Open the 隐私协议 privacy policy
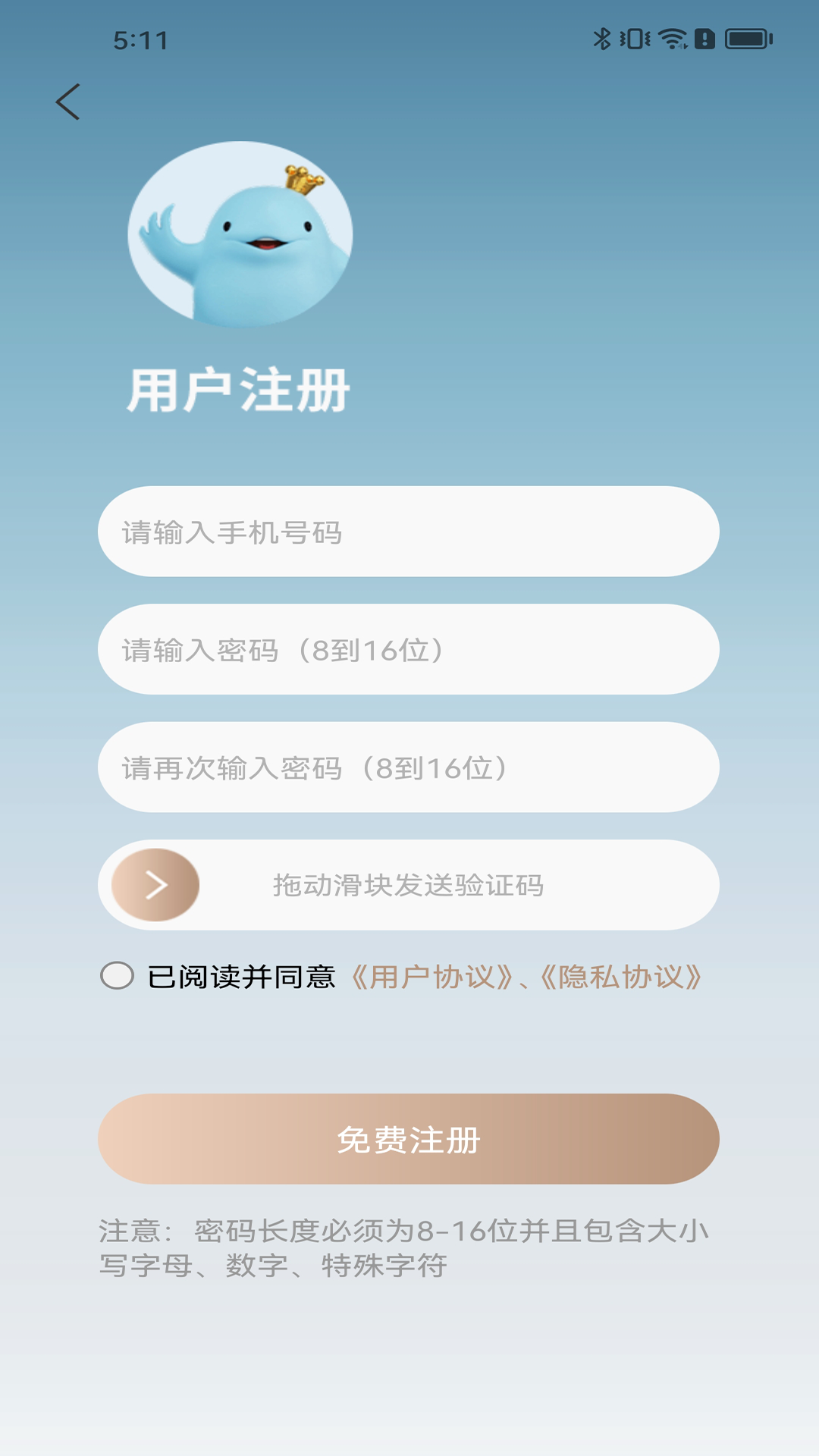 [x=622, y=978]
